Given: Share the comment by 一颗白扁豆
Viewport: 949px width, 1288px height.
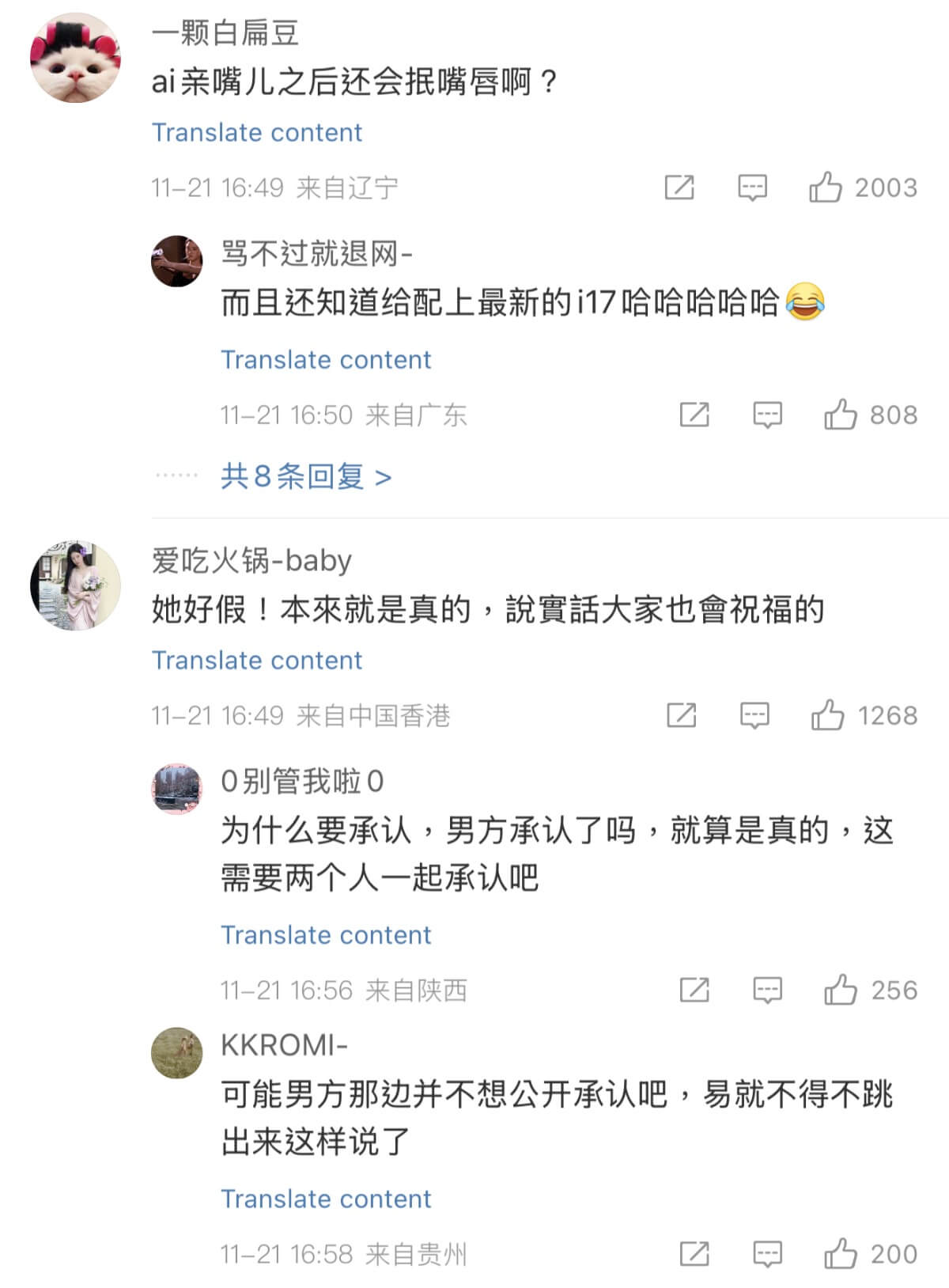Looking at the screenshot, I should tap(679, 188).
